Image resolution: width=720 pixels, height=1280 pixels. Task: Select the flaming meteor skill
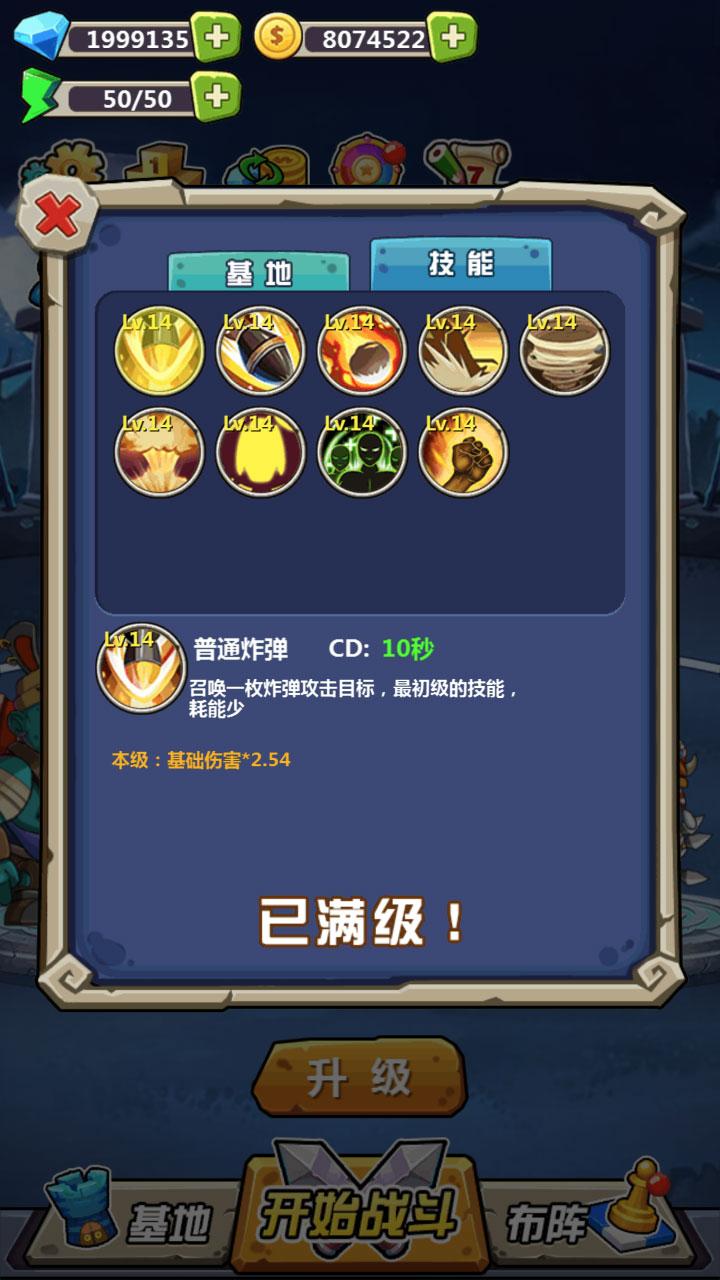coord(362,351)
